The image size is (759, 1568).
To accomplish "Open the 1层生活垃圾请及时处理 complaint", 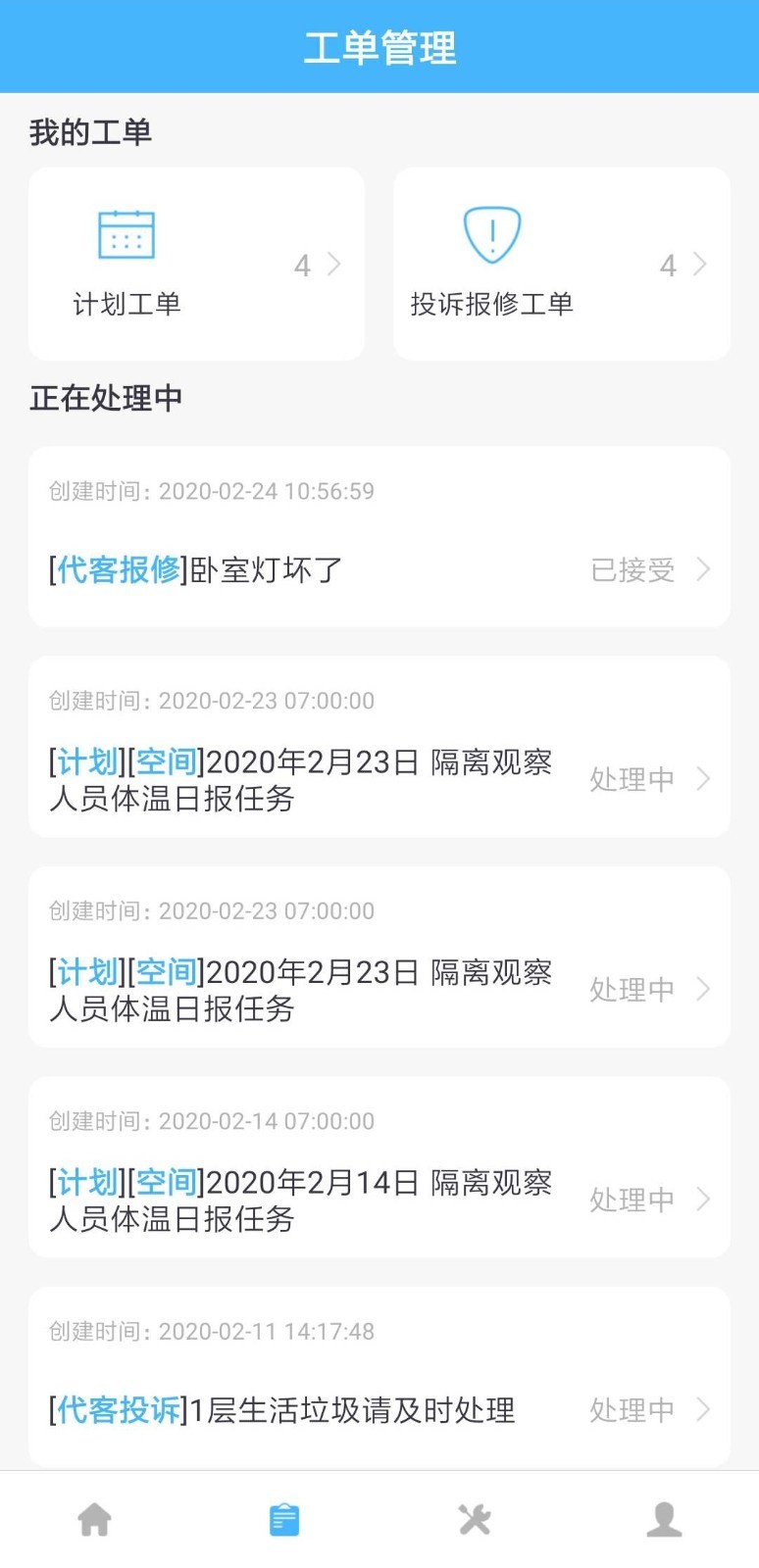I will 379,1377.
